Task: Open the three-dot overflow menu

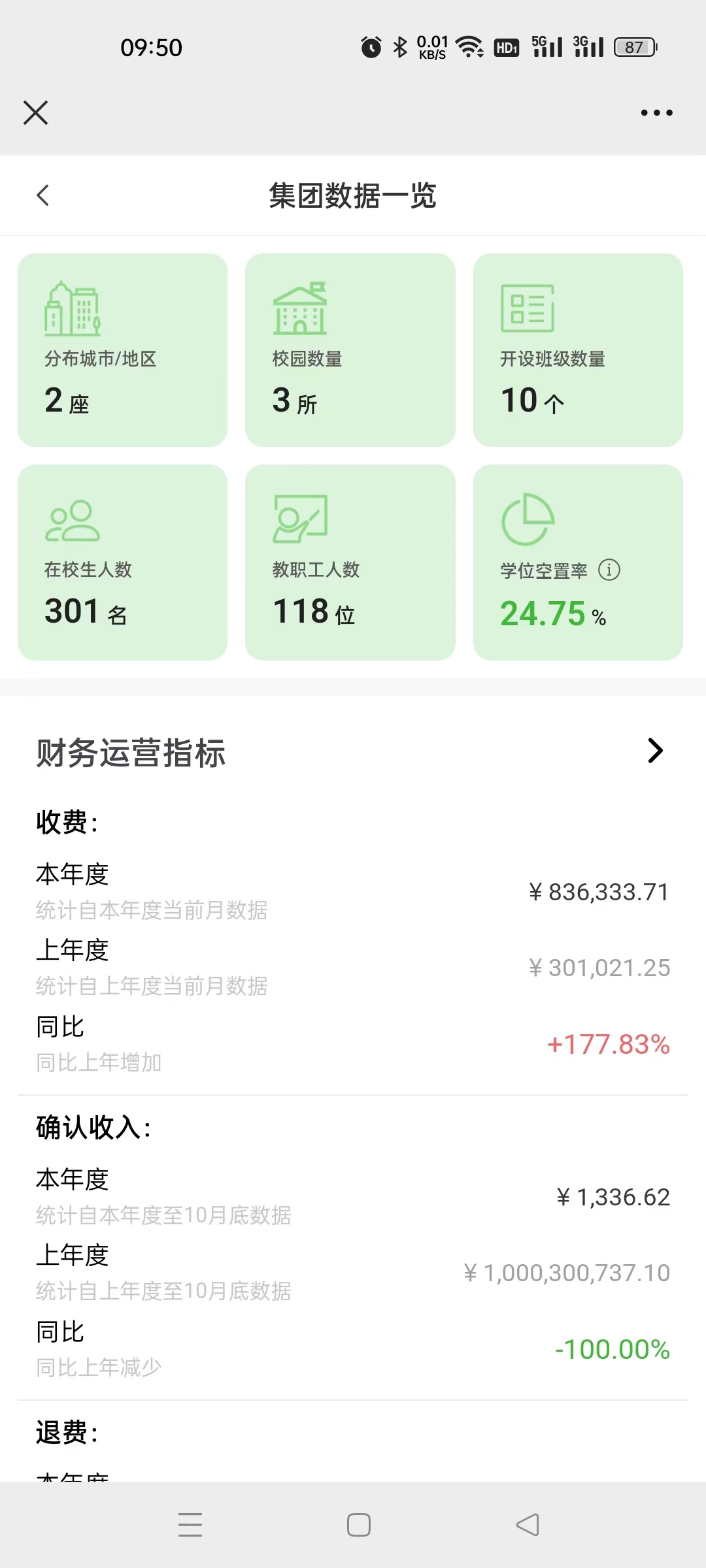Action: 656,112
